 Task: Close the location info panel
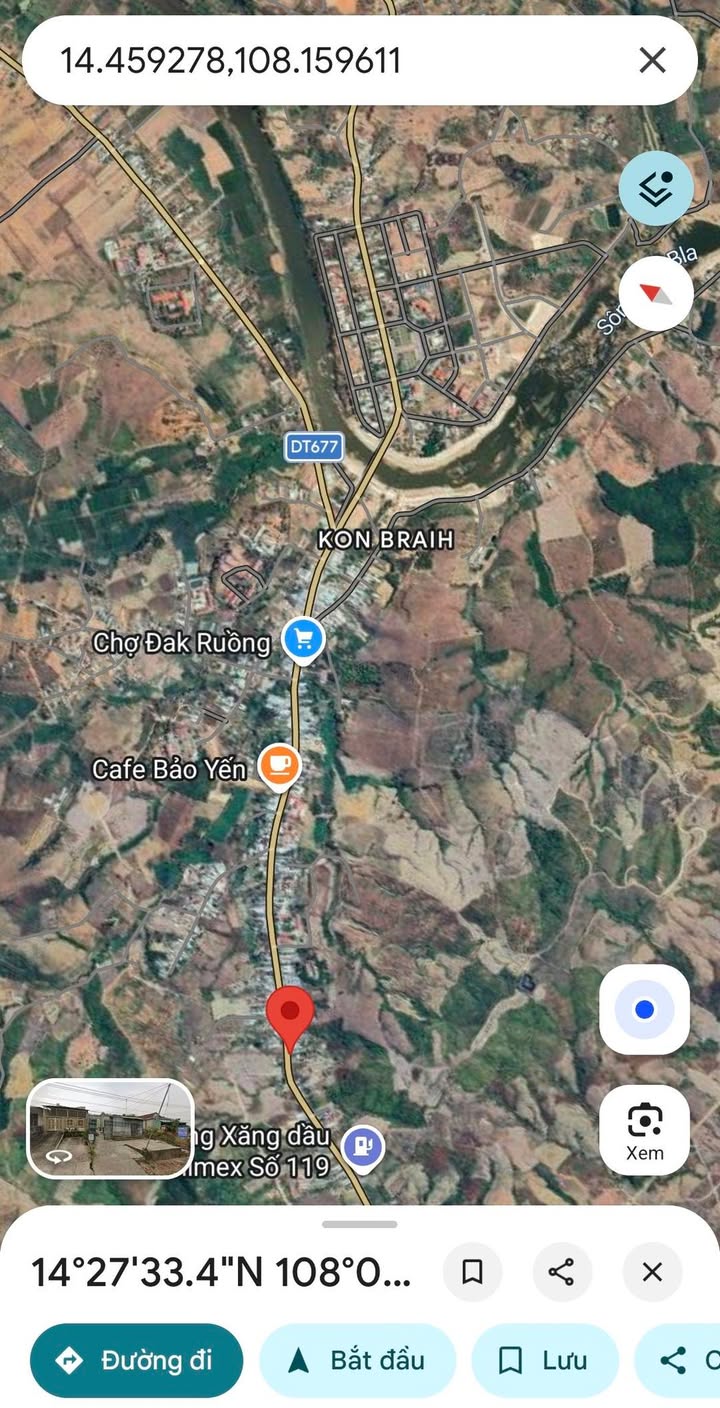click(x=652, y=1272)
